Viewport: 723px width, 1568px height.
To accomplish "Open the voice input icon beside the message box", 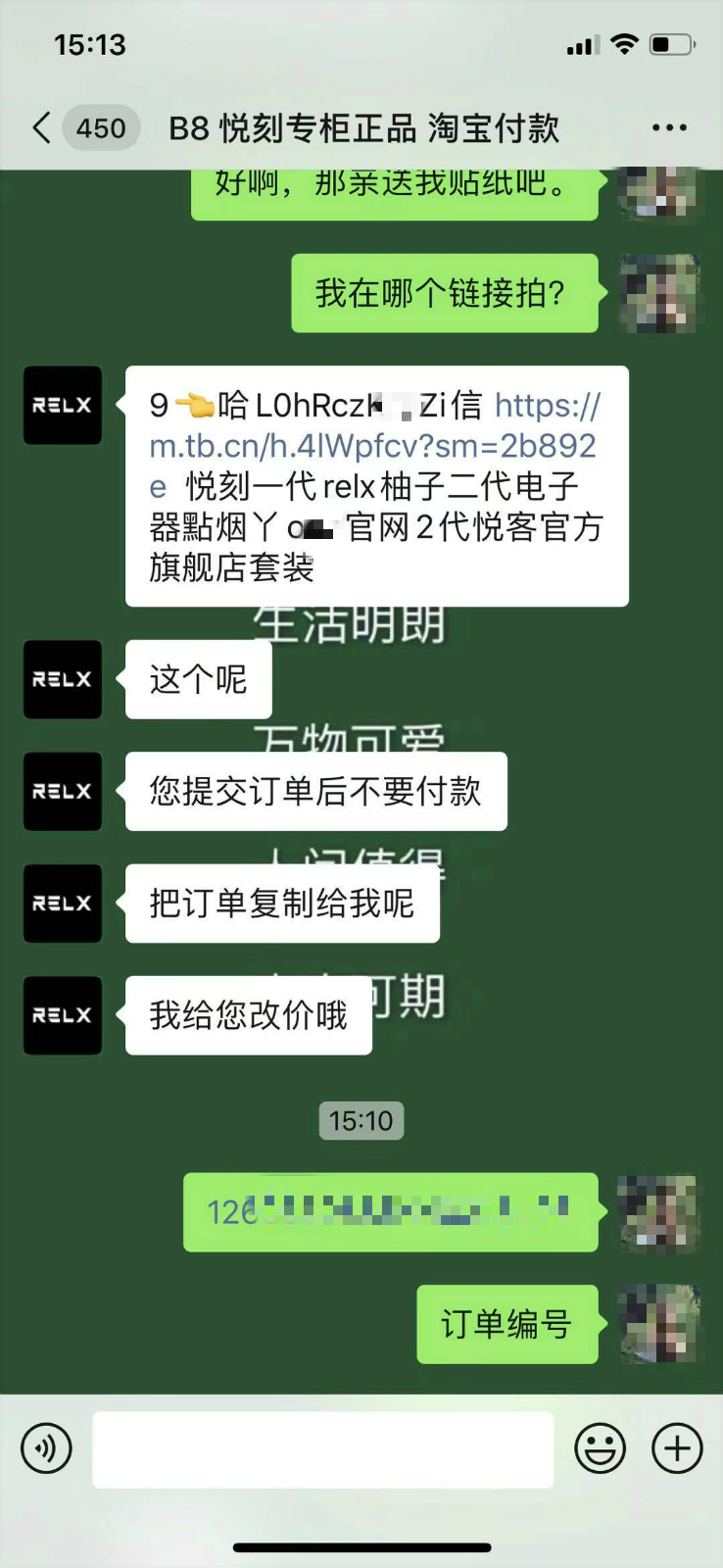I will coord(47,1447).
